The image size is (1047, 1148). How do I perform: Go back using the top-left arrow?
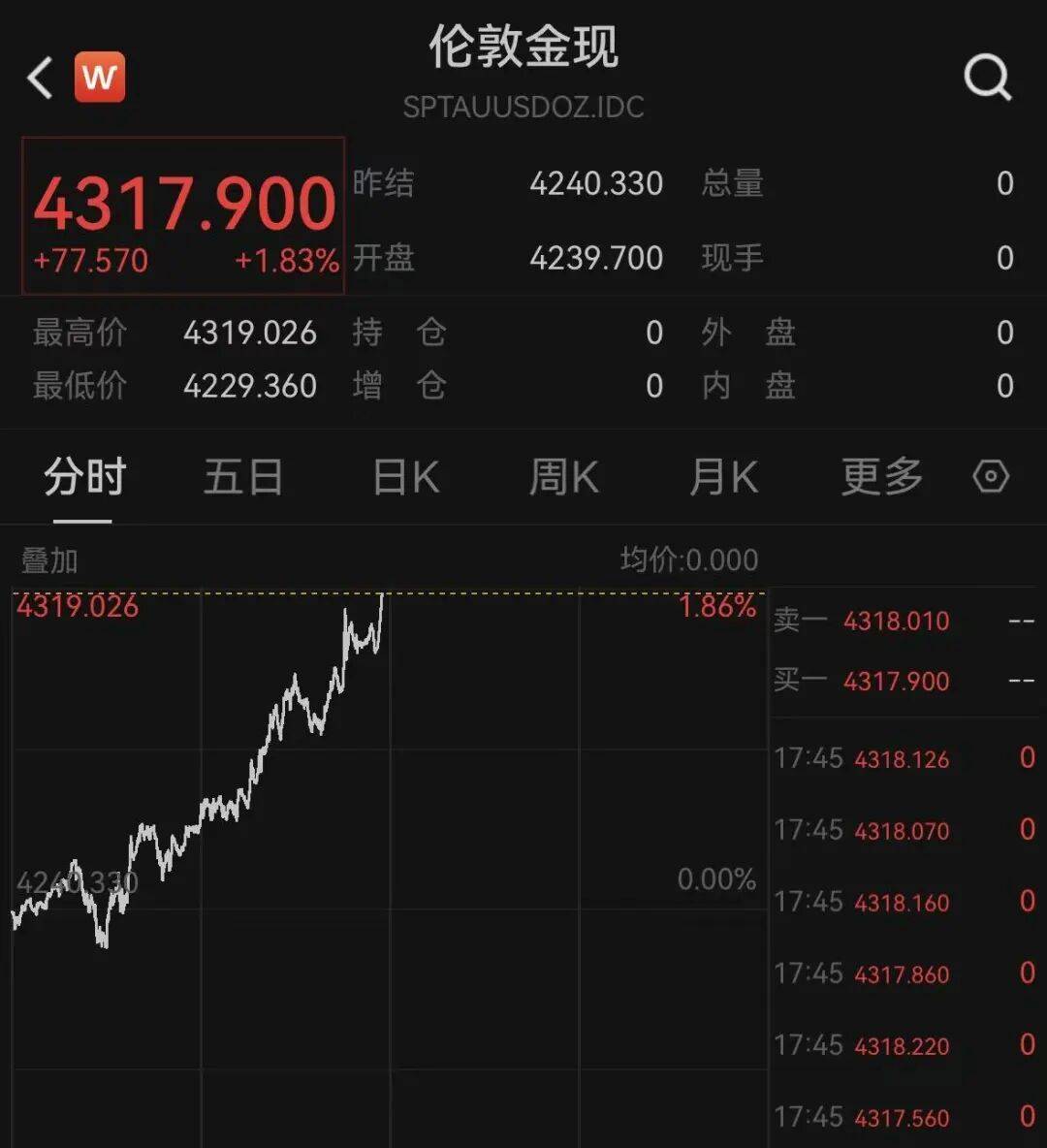point(41,78)
